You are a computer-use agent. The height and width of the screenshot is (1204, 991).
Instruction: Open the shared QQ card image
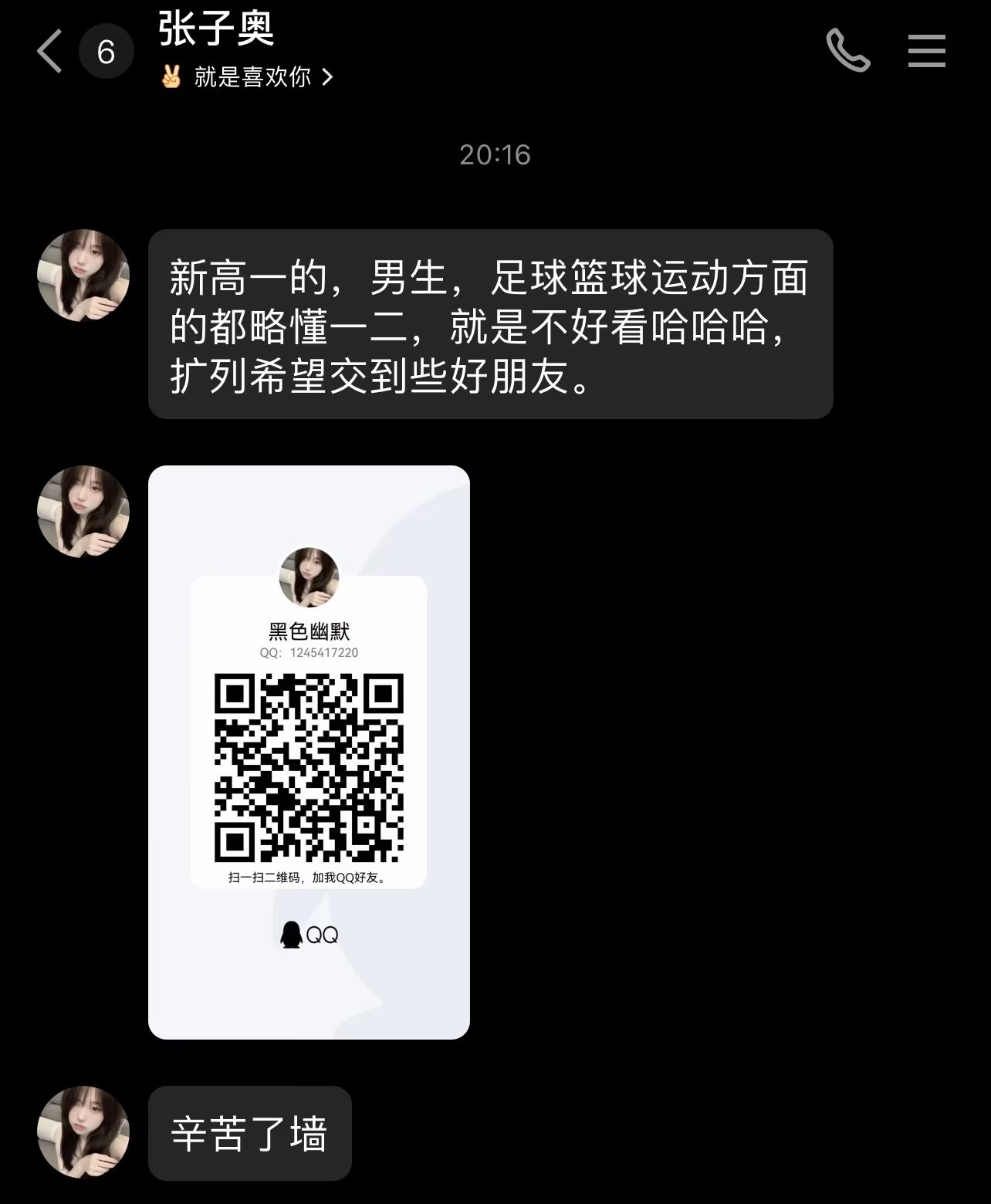click(309, 752)
